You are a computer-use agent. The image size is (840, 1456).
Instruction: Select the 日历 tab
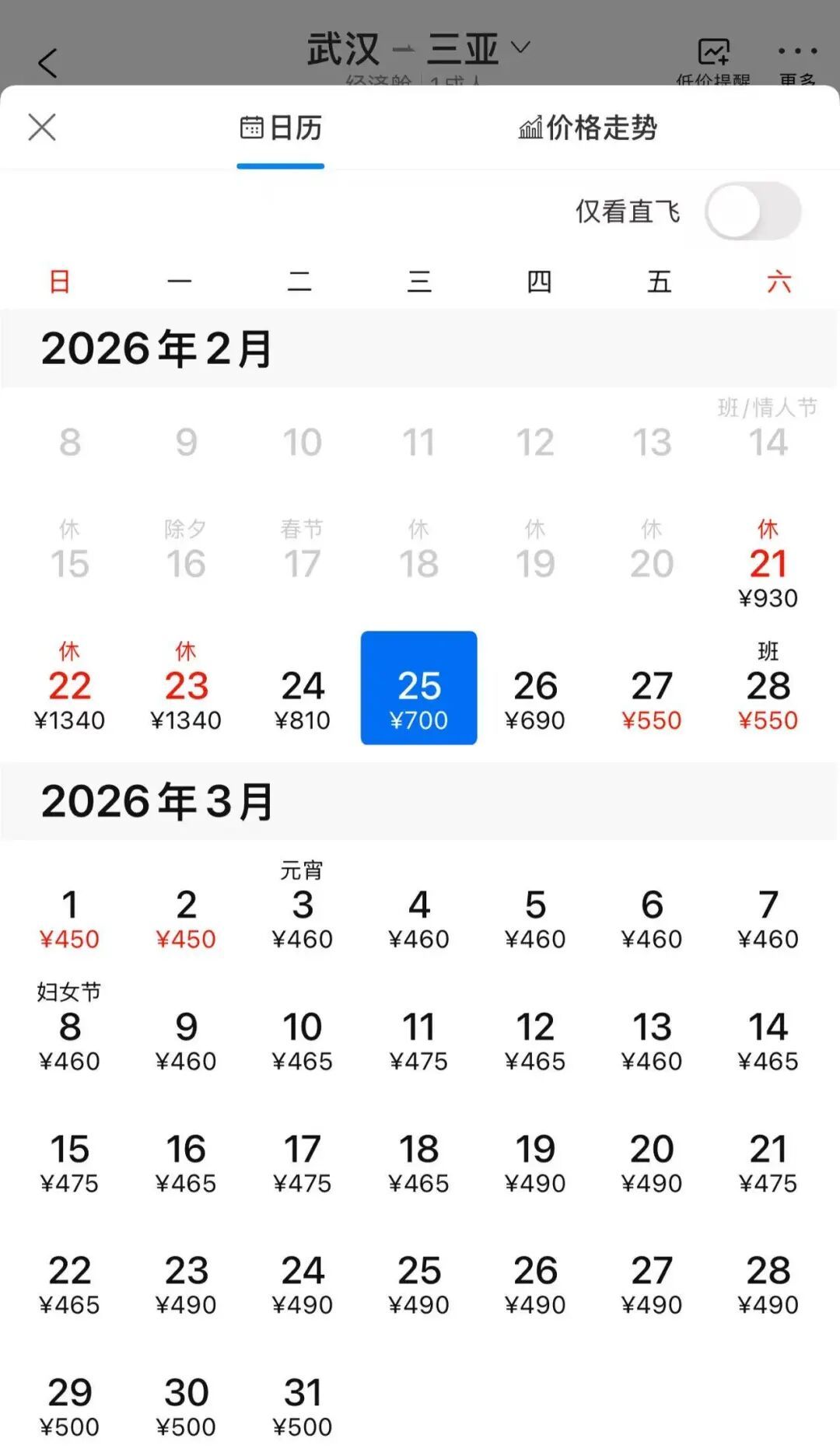[280, 129]
